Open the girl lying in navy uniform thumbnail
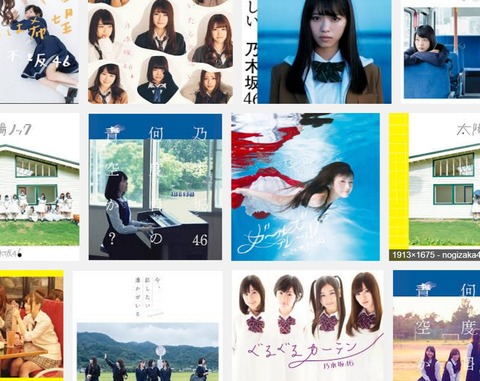This screenshot has height=381, width=480. coord(39,52)
